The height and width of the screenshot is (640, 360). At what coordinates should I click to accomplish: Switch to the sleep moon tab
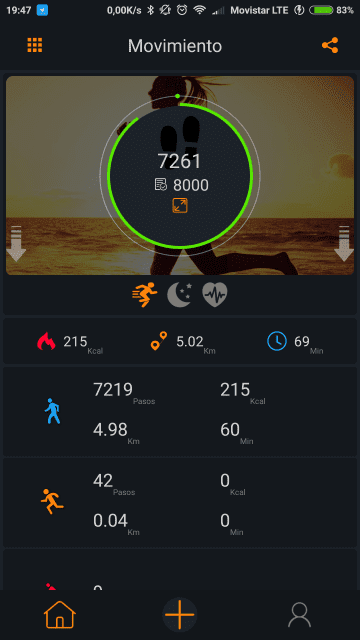point(180,295)
